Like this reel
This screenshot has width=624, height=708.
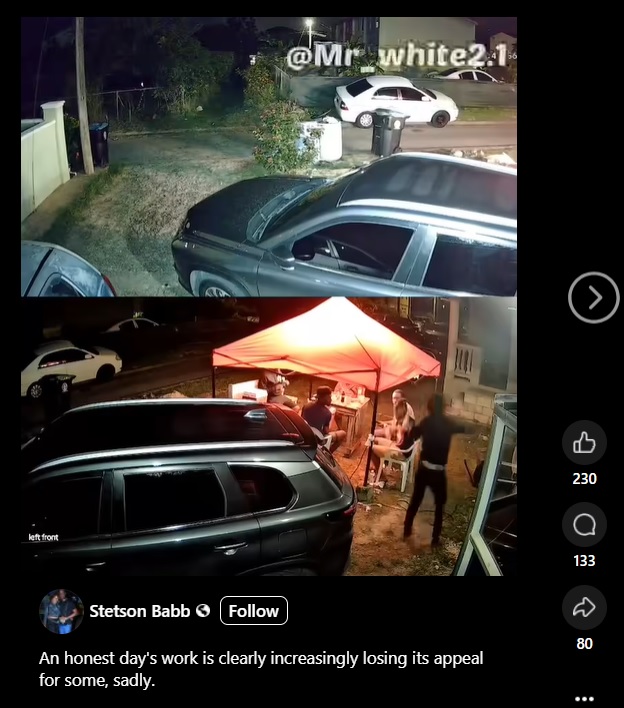tap(584, 443)
